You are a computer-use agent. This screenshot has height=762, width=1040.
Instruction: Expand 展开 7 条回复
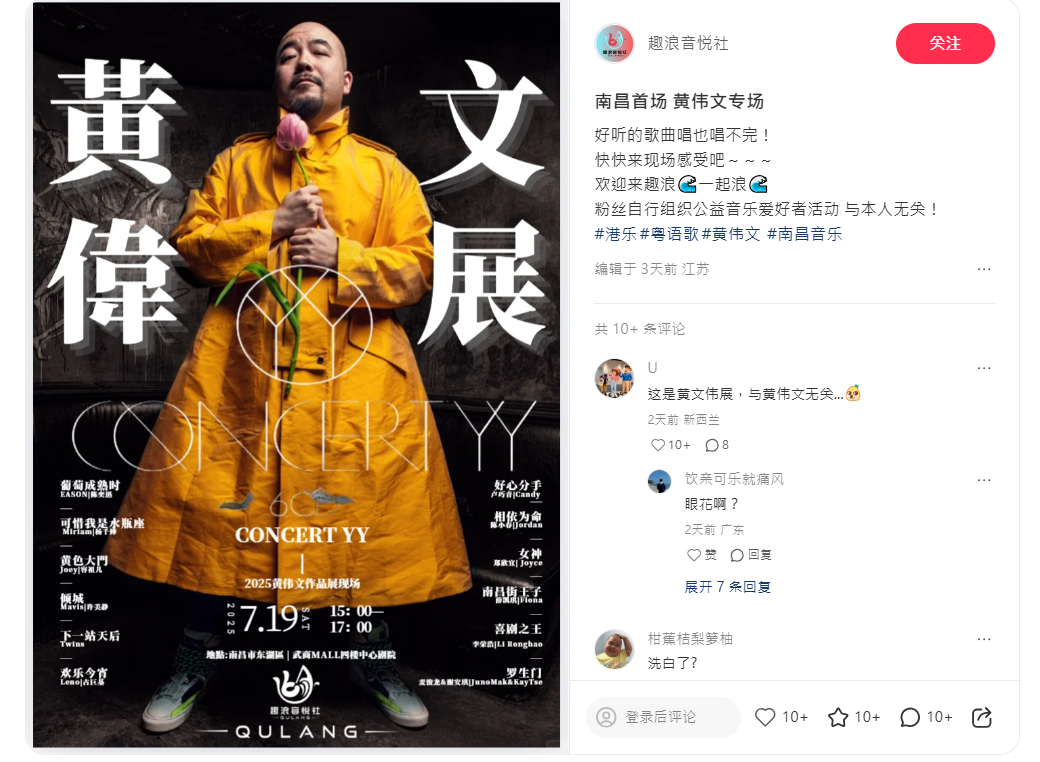coord(727,587)
